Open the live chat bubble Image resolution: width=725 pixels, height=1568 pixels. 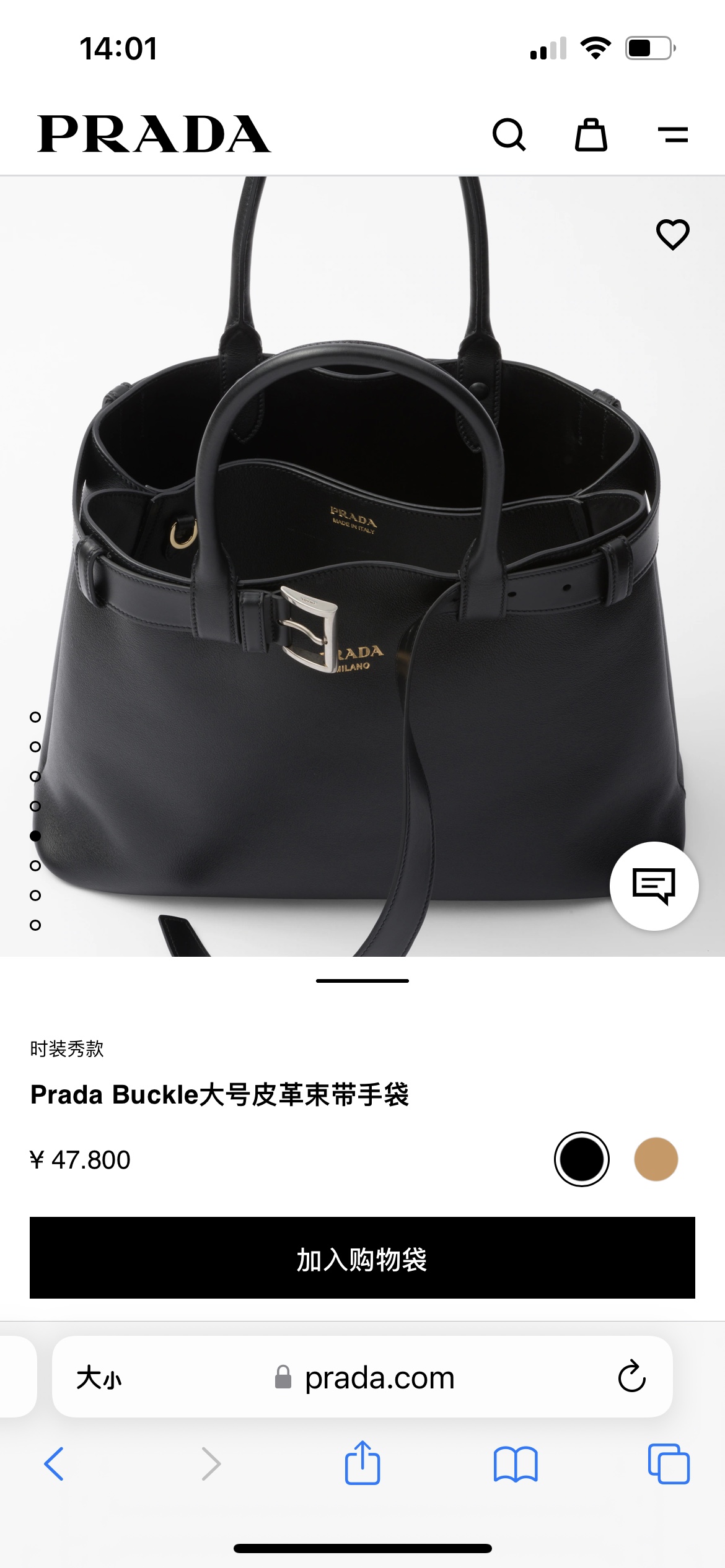click(654, 886)
